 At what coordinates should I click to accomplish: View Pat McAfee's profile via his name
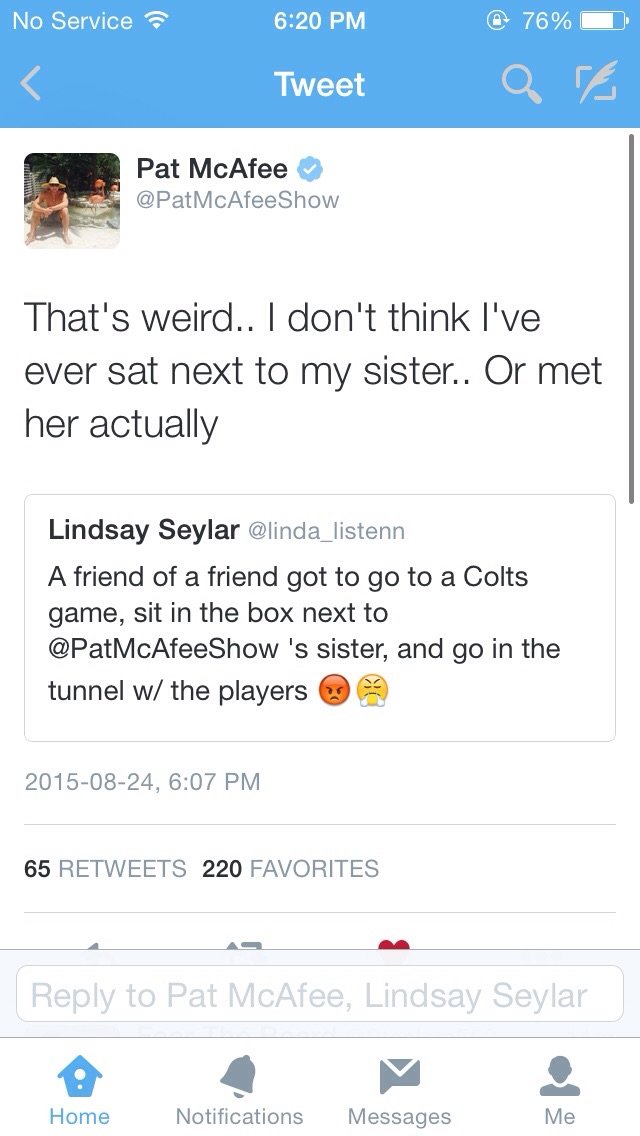point(212,169)
